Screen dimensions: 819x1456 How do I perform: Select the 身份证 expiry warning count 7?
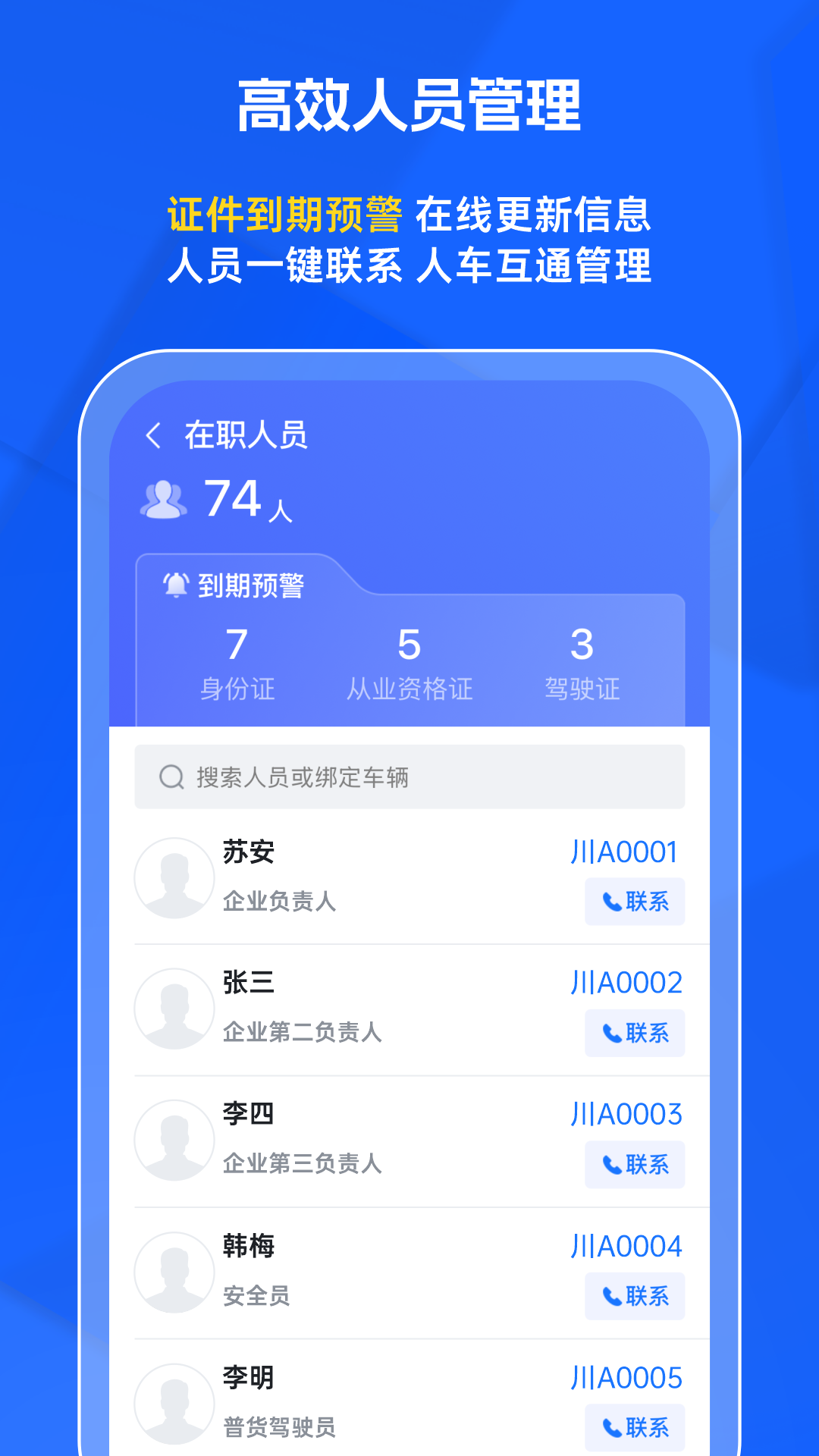click(237, 645)
